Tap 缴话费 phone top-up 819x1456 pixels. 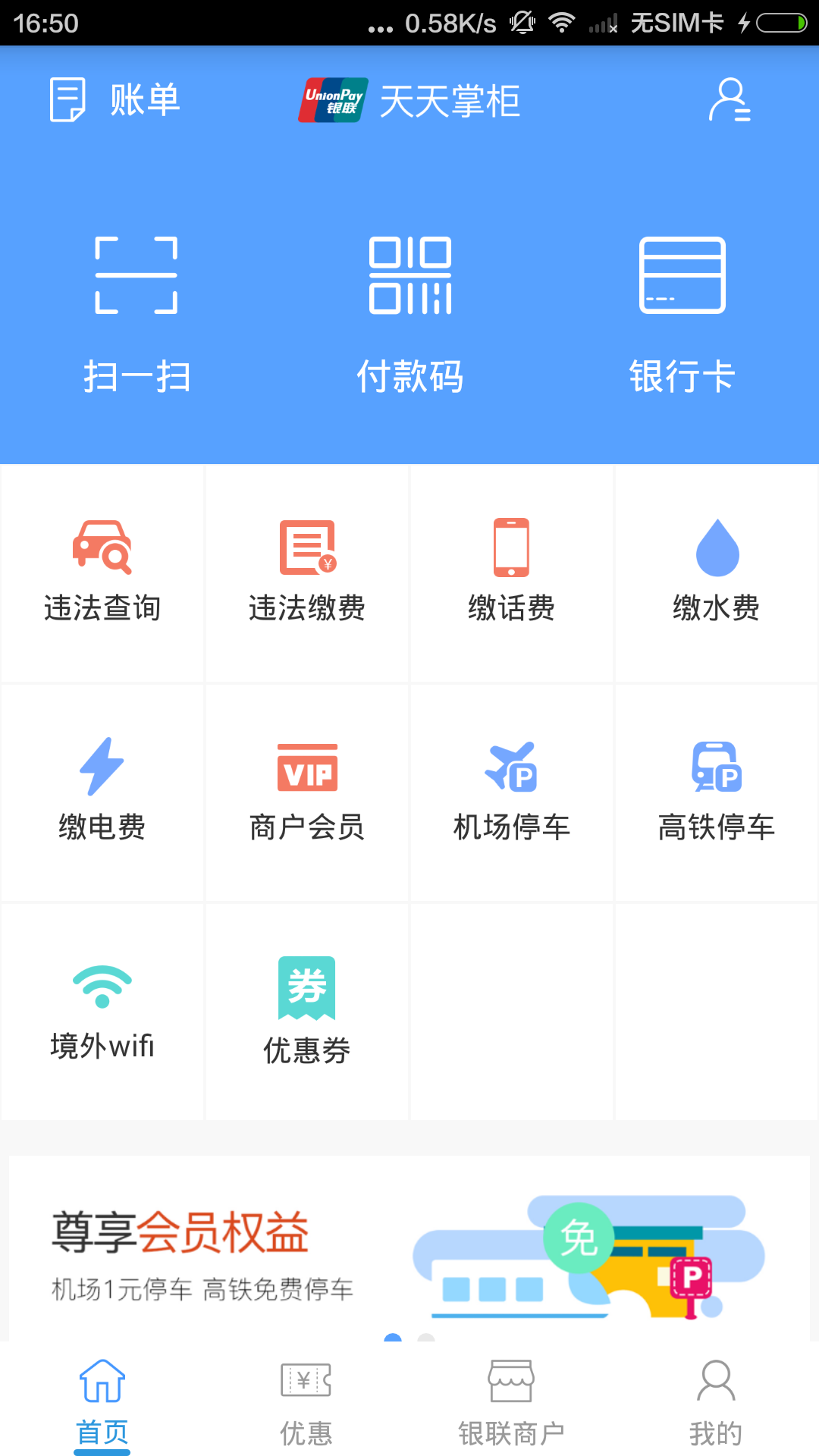click(x=512, y=573)
